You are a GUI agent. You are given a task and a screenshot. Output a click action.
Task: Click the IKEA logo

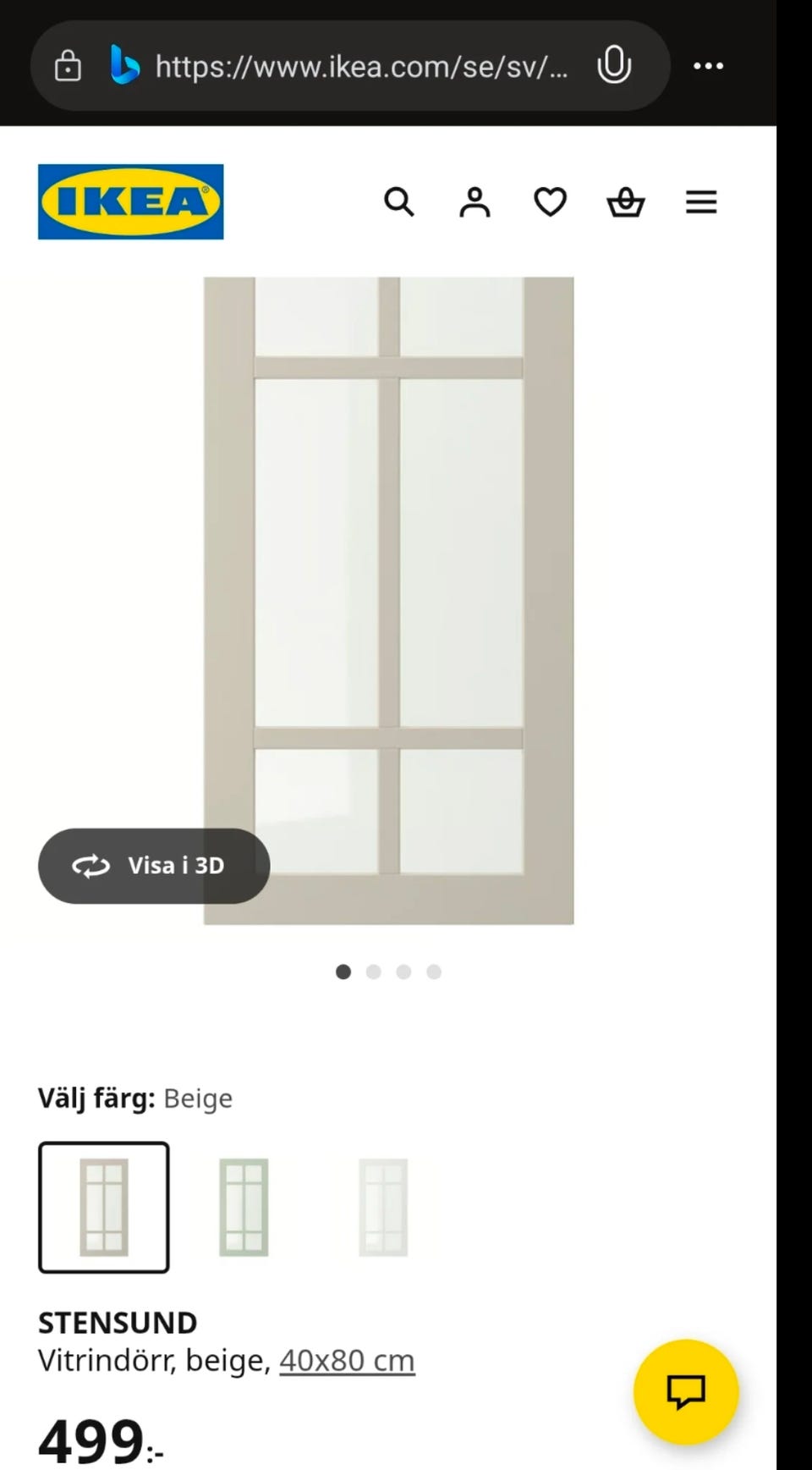click(x=130, y=202)
